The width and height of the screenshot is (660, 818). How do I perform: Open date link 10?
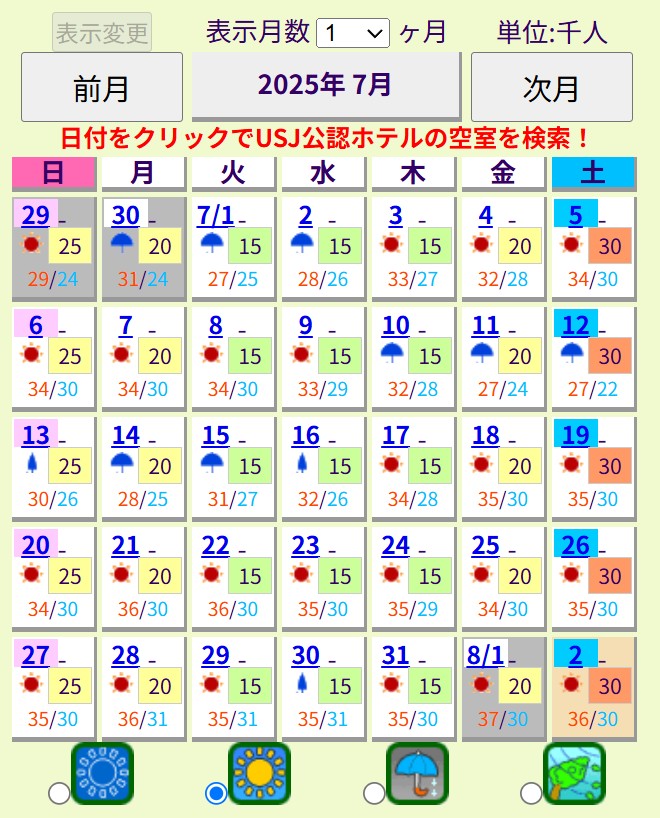[x=395, y=326]
